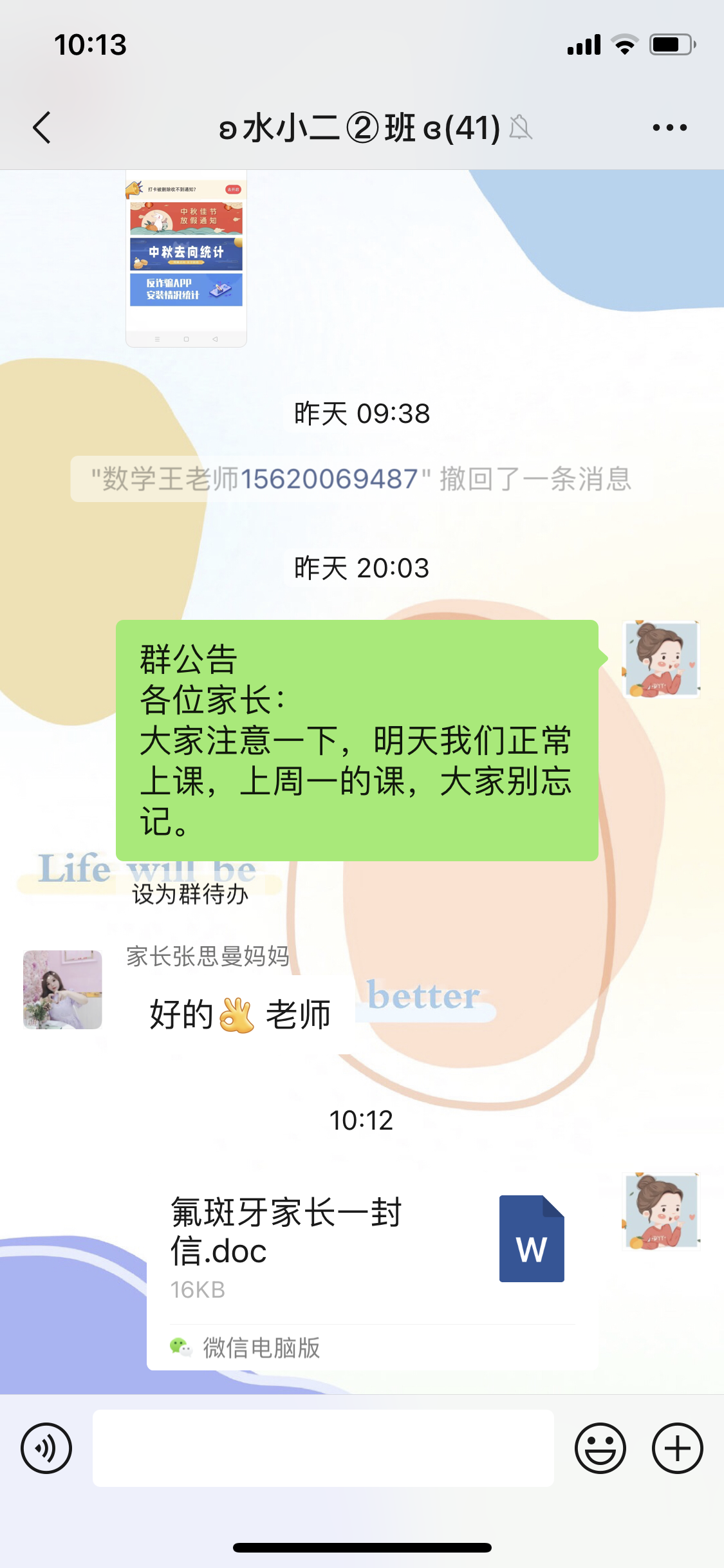Focus the message text field
Screen dimensions: 724x1568
click(323, 1448)
